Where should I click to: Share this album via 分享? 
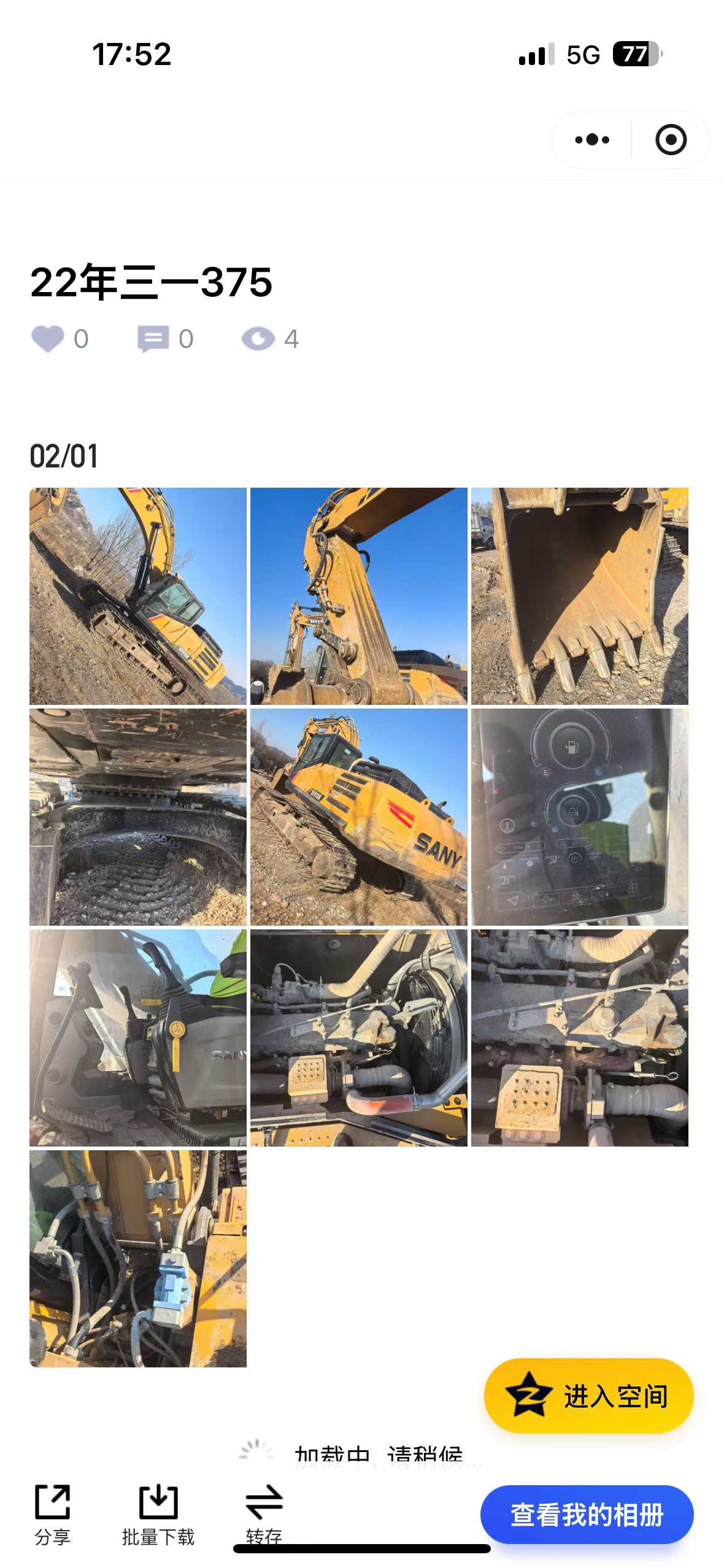coord(53,1514)
